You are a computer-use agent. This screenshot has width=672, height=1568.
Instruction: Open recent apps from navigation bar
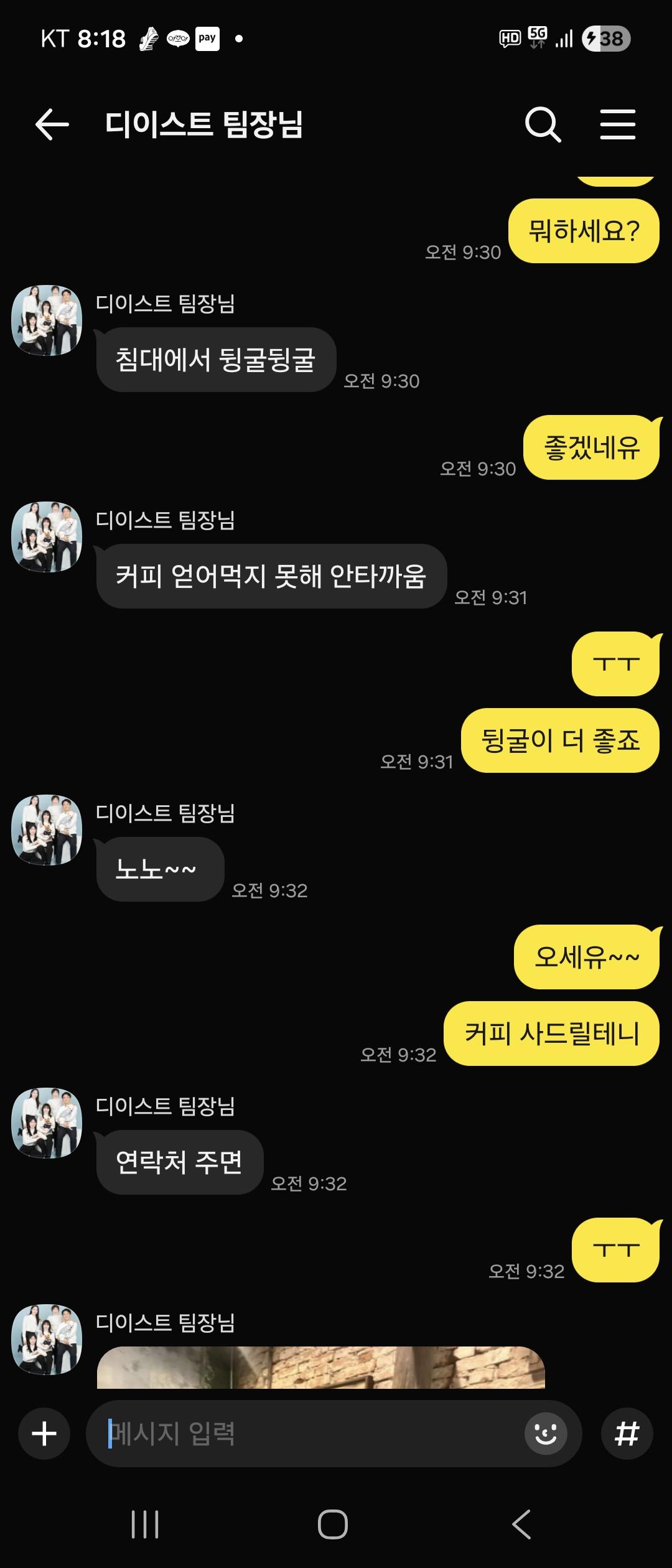145,1524
